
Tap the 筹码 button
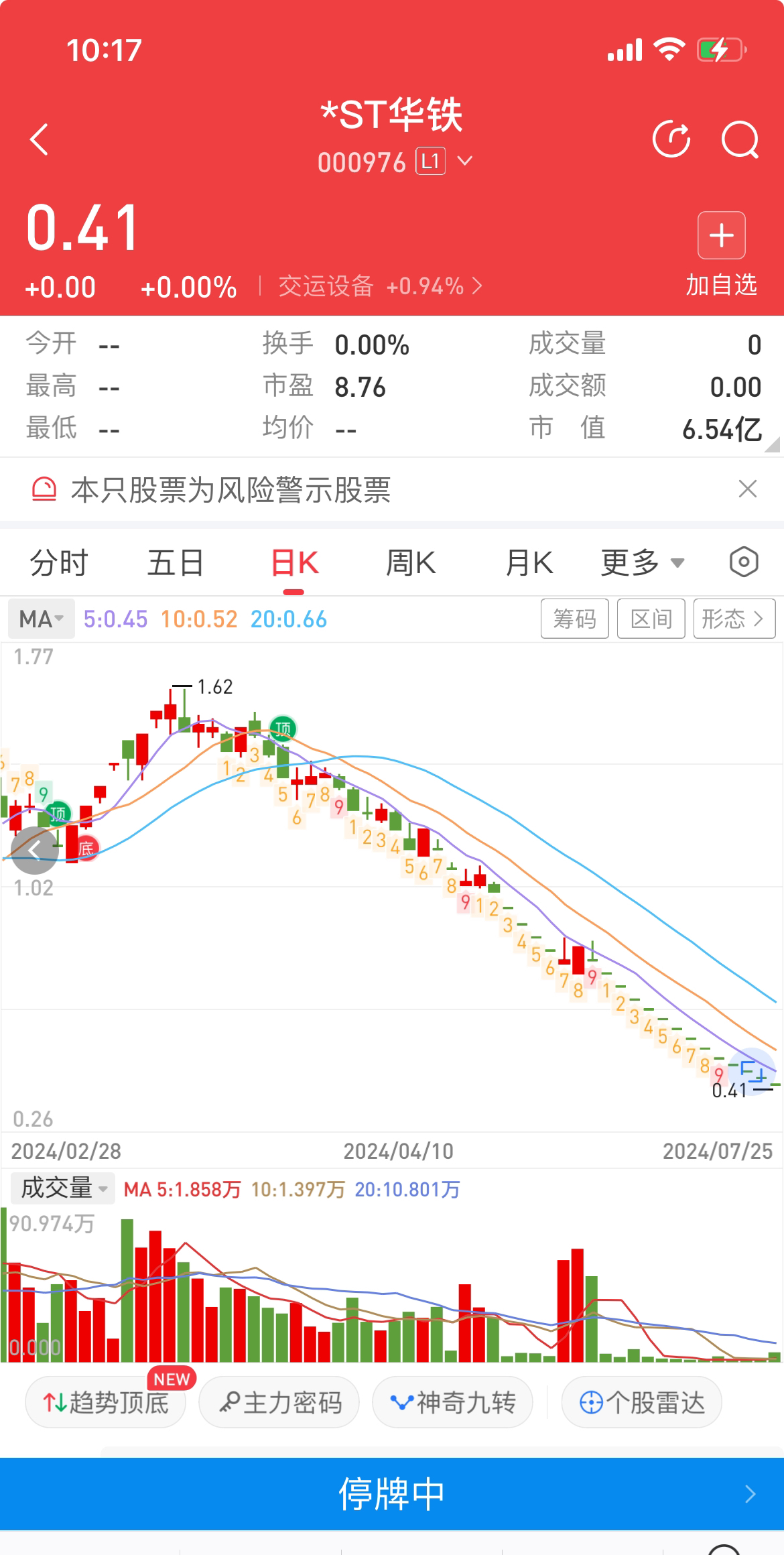(574, 619)
